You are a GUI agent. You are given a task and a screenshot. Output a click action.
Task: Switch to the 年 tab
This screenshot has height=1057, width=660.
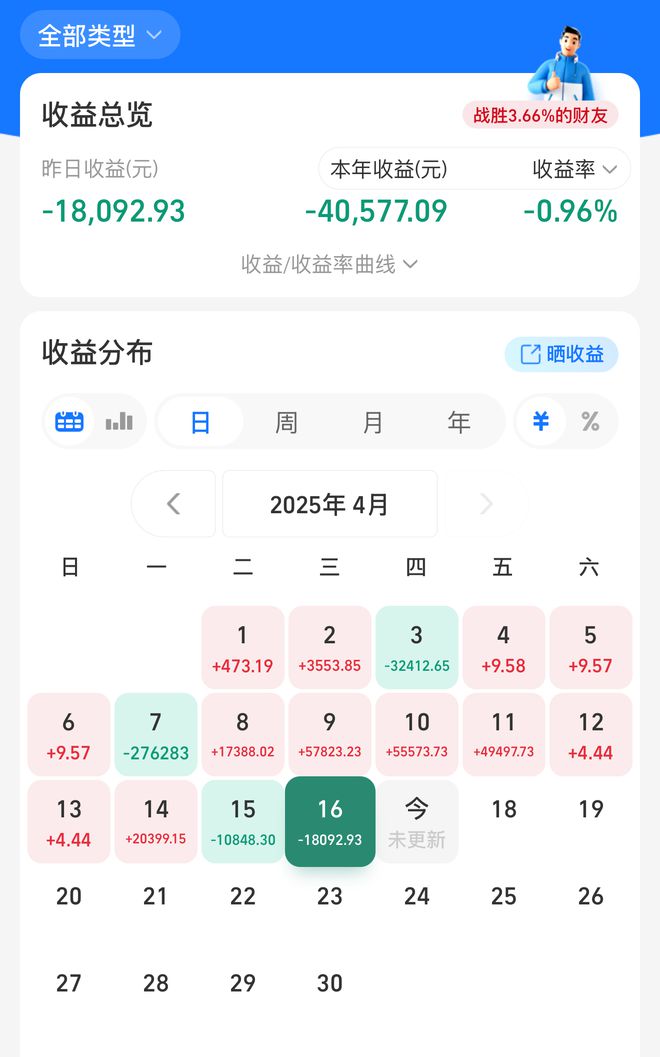pos(458,422)
